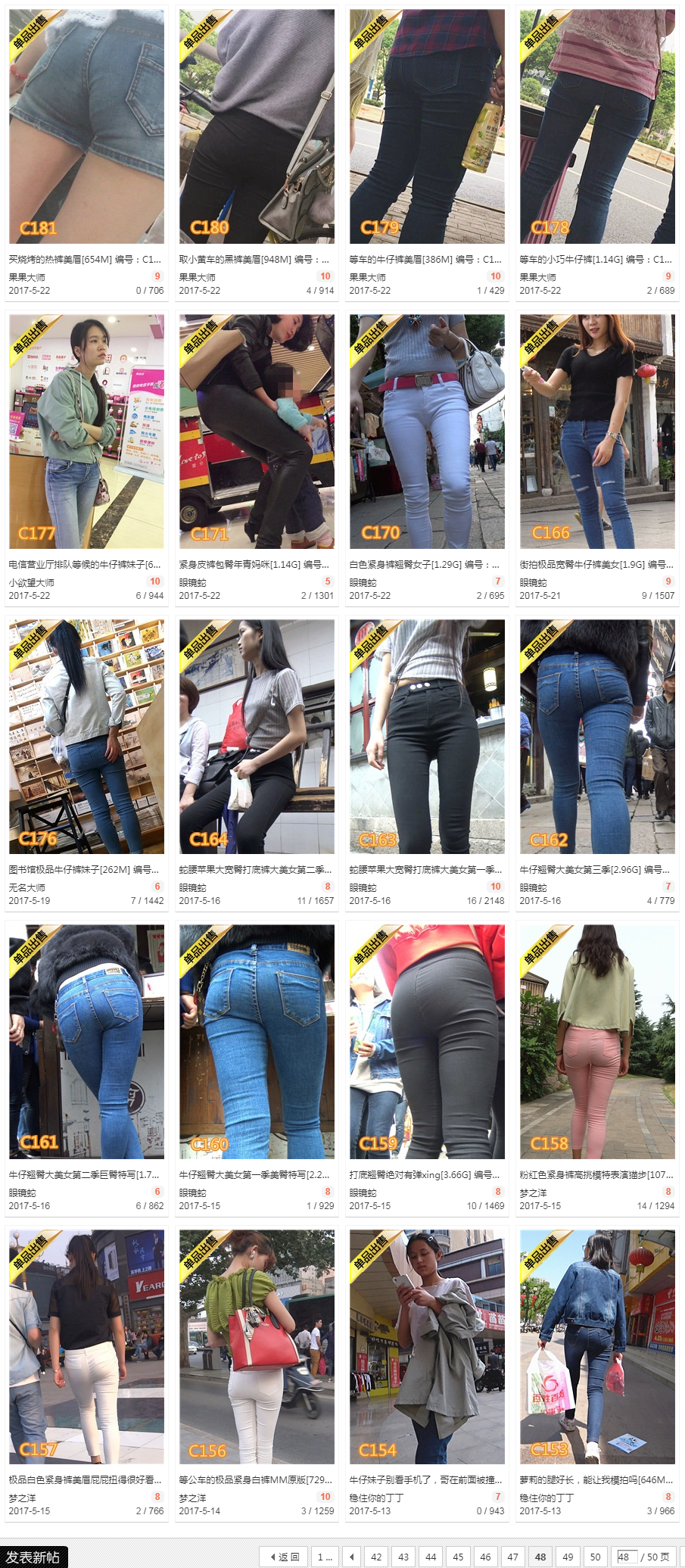View author 梦之洋 on the C158 thread
This screenshot has width=685, height=1568.
(533, 1192)
